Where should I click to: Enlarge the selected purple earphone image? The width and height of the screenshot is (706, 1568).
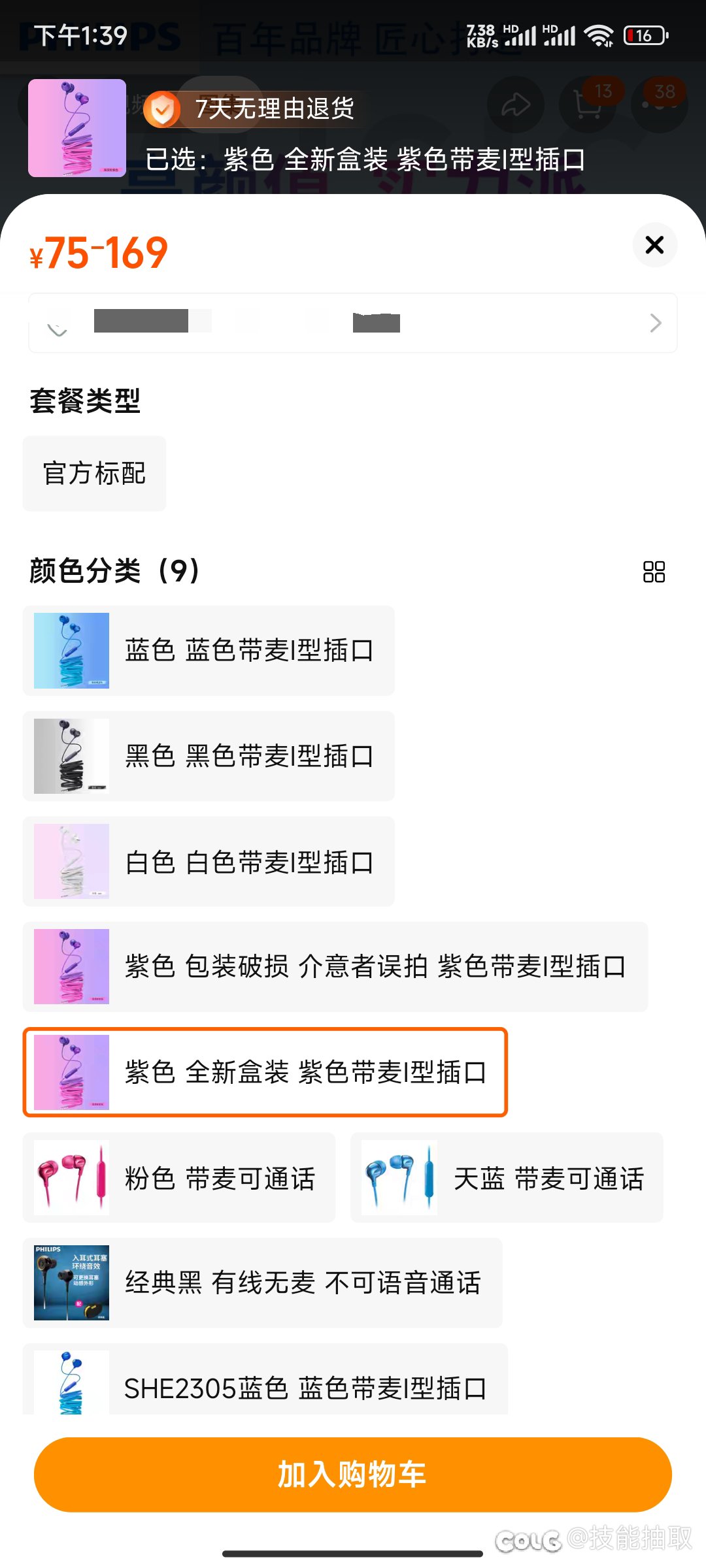click(x=77, y=128)
